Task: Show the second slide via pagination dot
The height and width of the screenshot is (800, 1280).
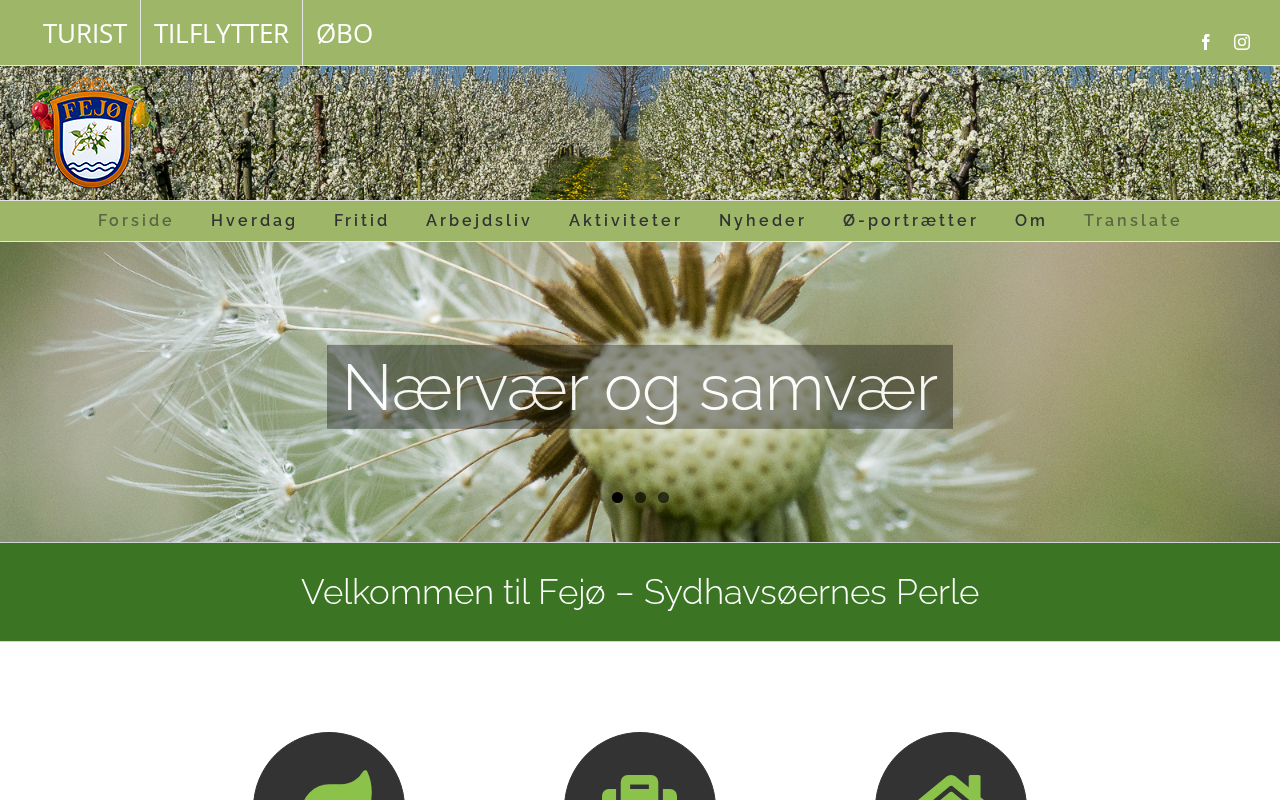Action: point(641,498)
